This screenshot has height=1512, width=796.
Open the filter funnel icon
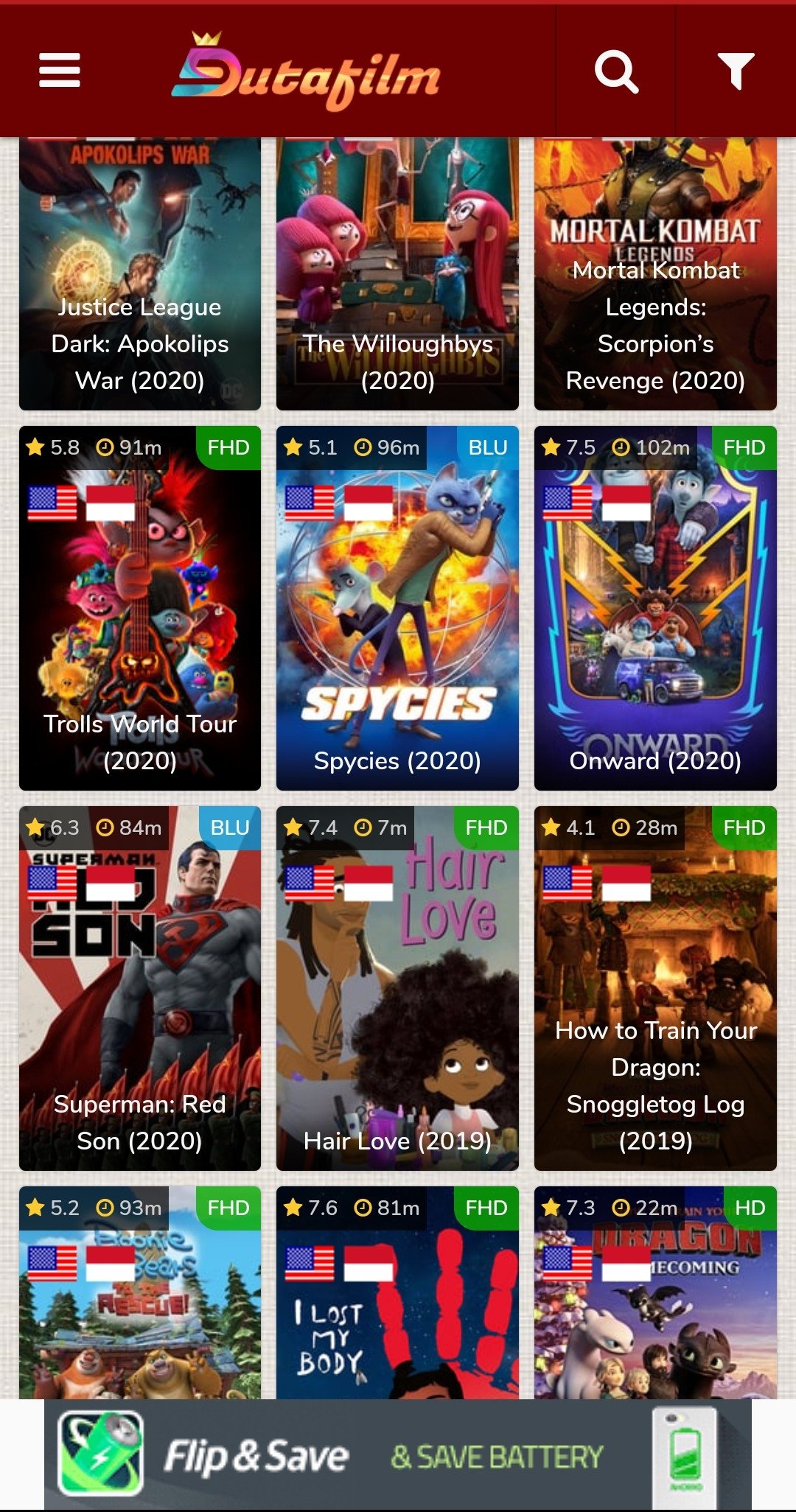tap(736, 71)
